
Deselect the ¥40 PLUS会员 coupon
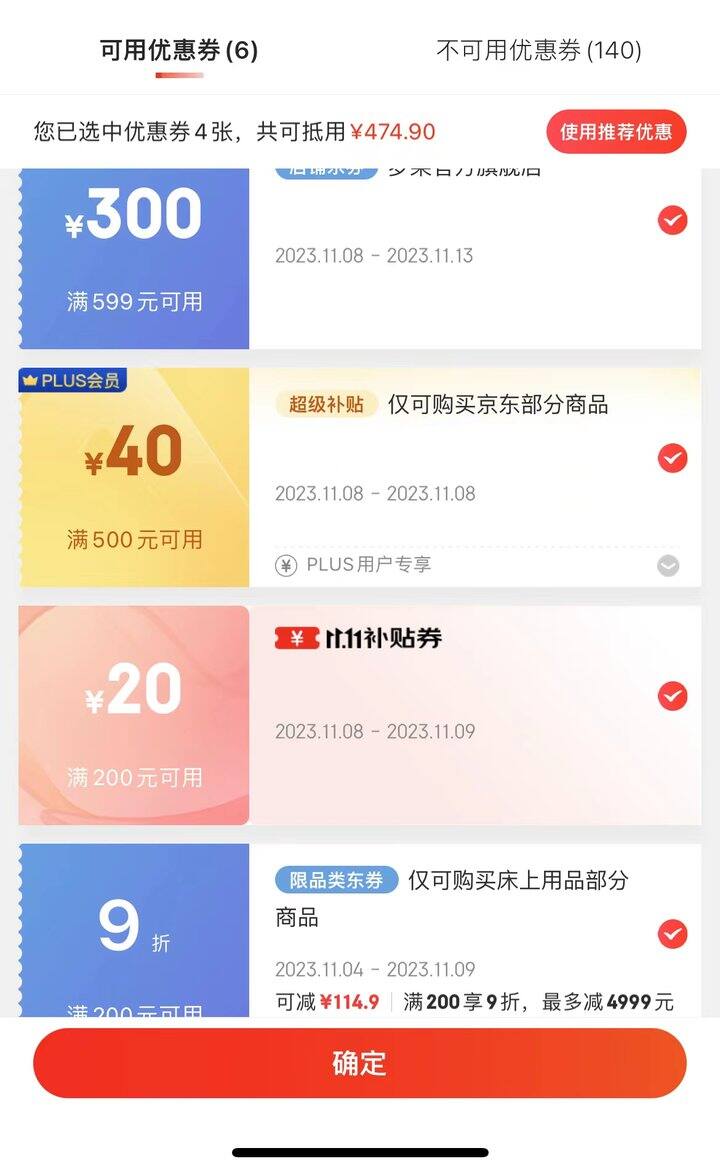click(672, 458)
